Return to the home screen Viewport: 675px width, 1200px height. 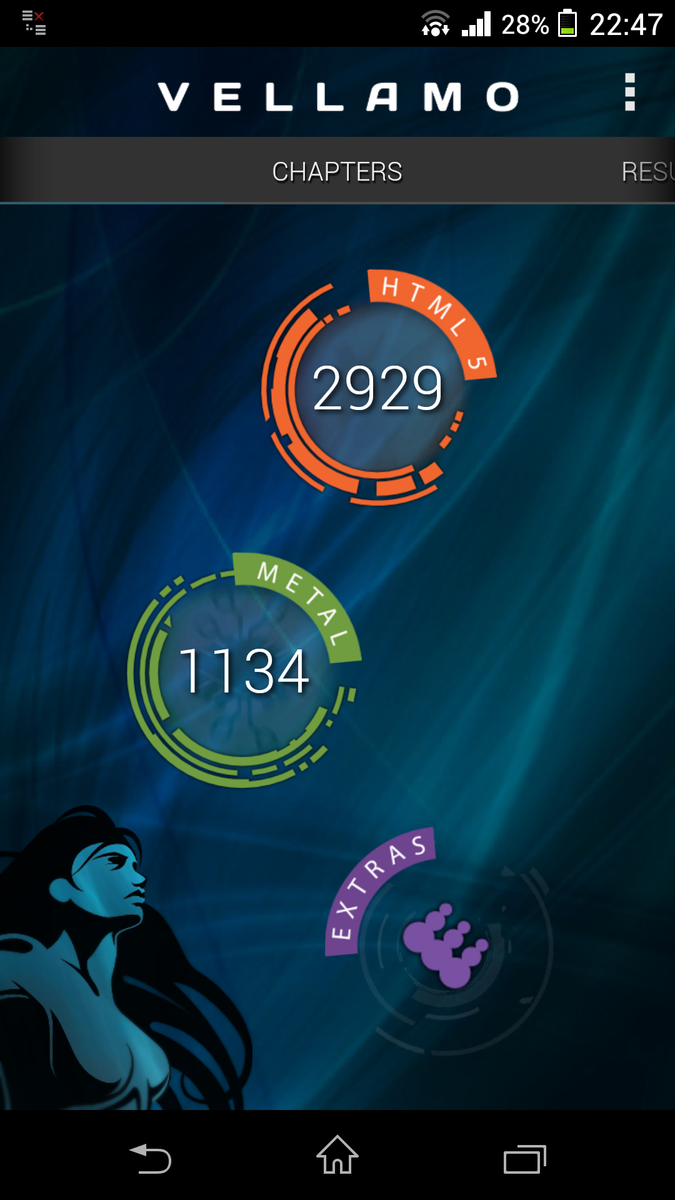[x=337, y=1156]
